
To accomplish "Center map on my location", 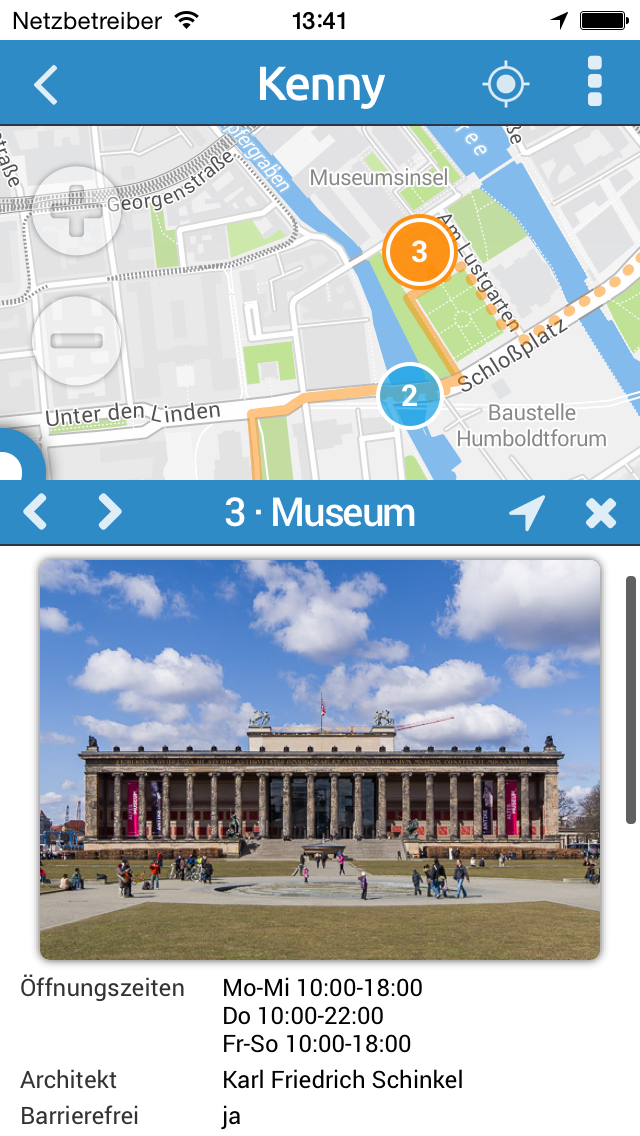I will coord(505,84).
